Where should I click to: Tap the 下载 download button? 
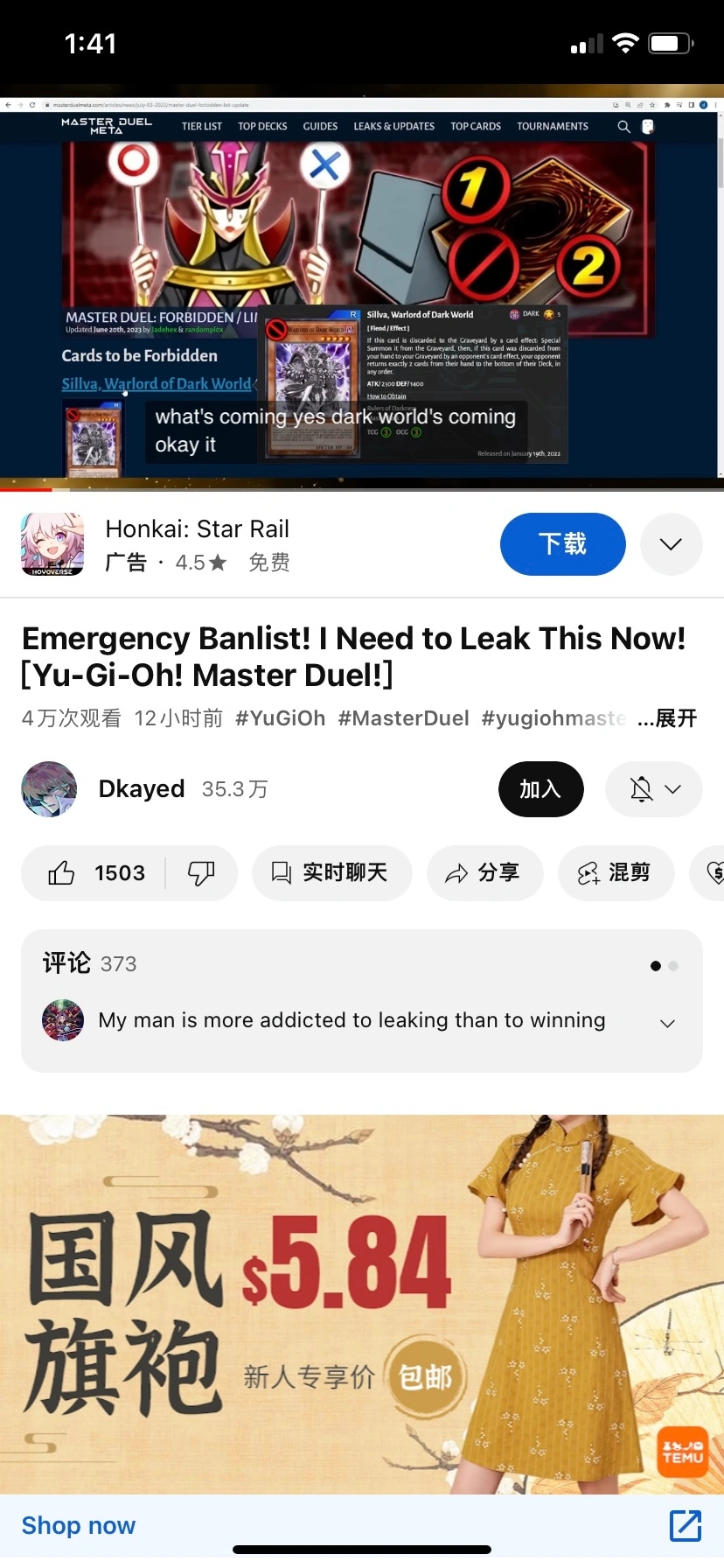[562, 543]
